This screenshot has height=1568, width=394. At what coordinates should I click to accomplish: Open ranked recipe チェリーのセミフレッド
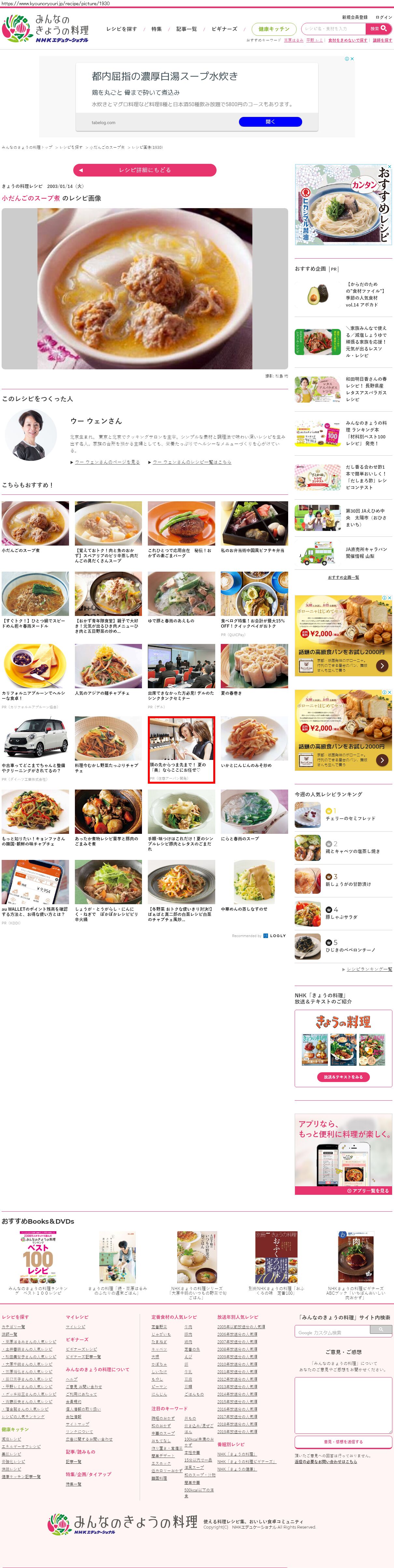point(350,818)
